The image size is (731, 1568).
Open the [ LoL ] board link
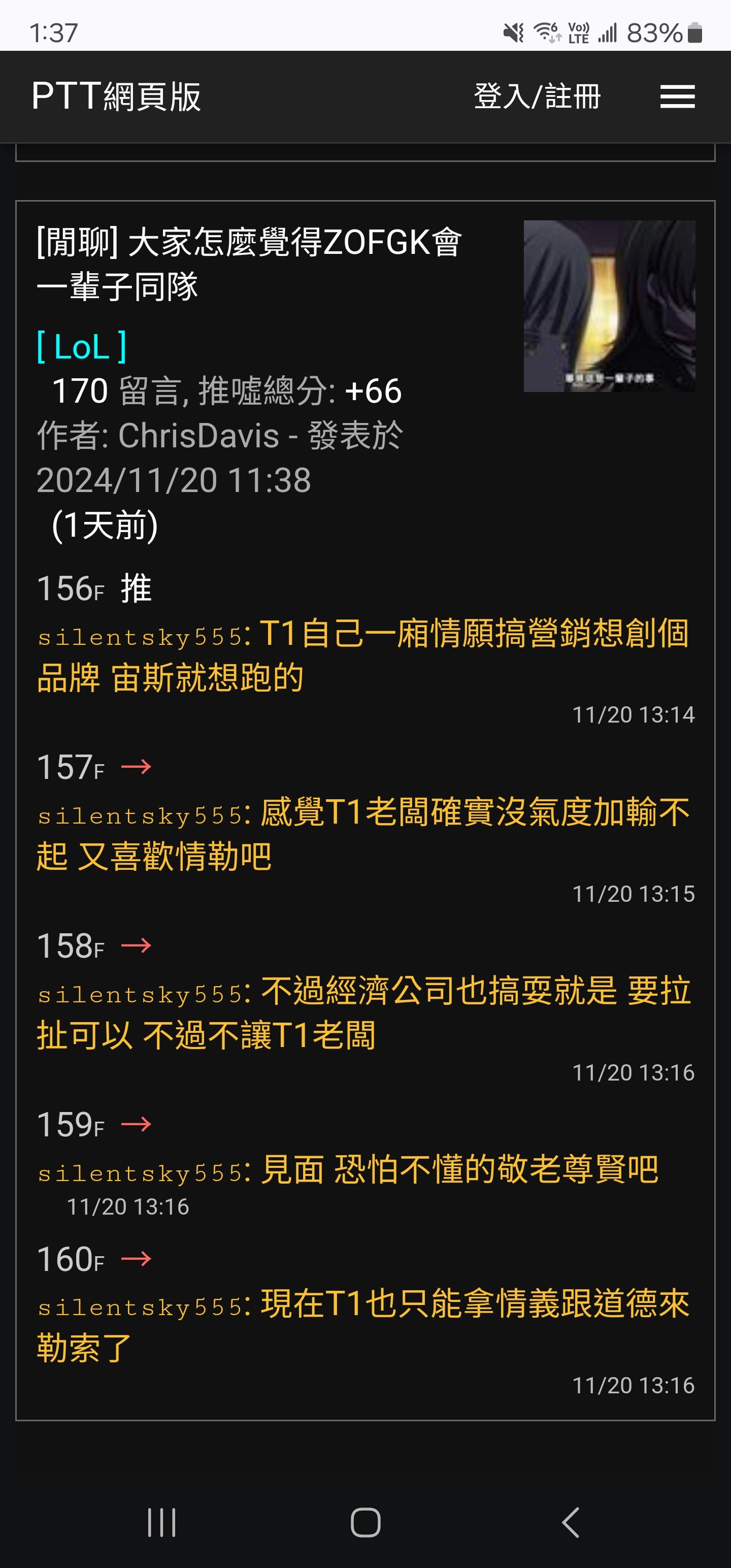pos(82,347)
